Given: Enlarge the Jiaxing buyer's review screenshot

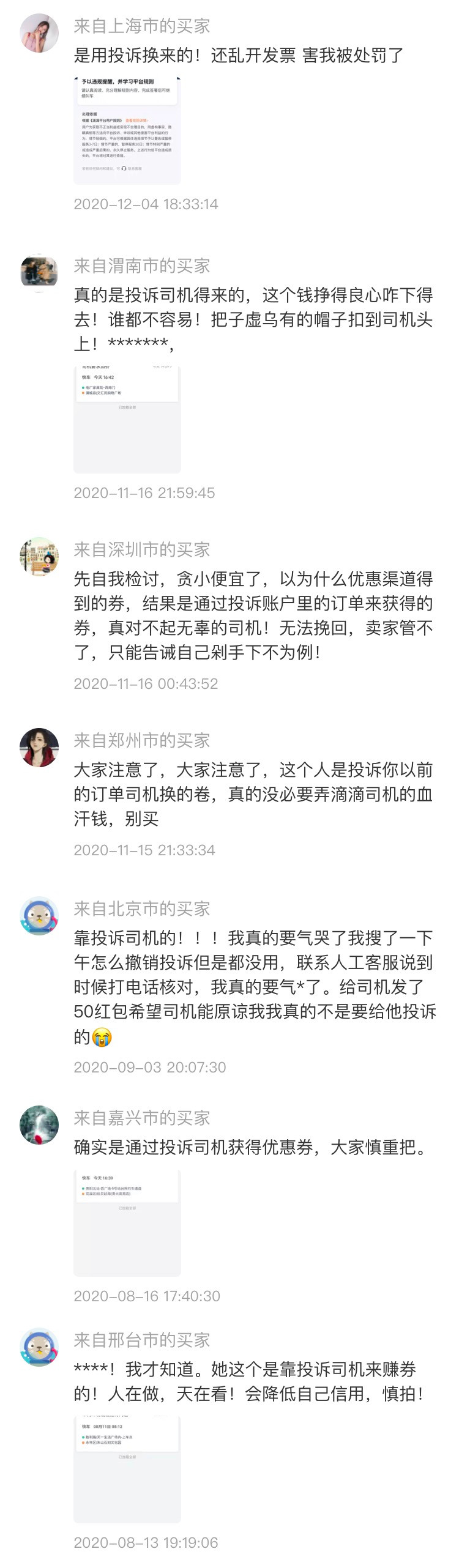Looking at the screenshot, I should click(127, 1222).
